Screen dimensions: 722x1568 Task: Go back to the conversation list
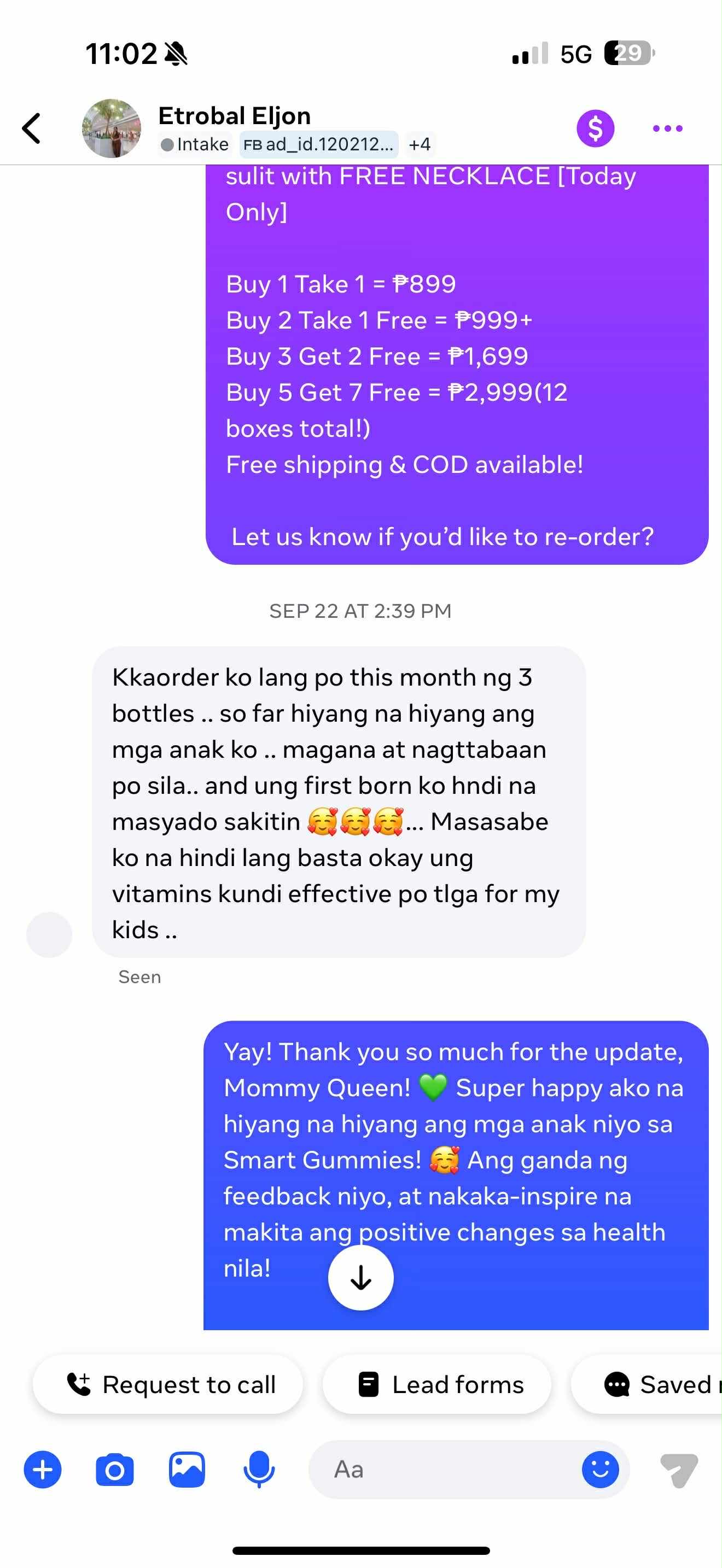tap(32, 128)
